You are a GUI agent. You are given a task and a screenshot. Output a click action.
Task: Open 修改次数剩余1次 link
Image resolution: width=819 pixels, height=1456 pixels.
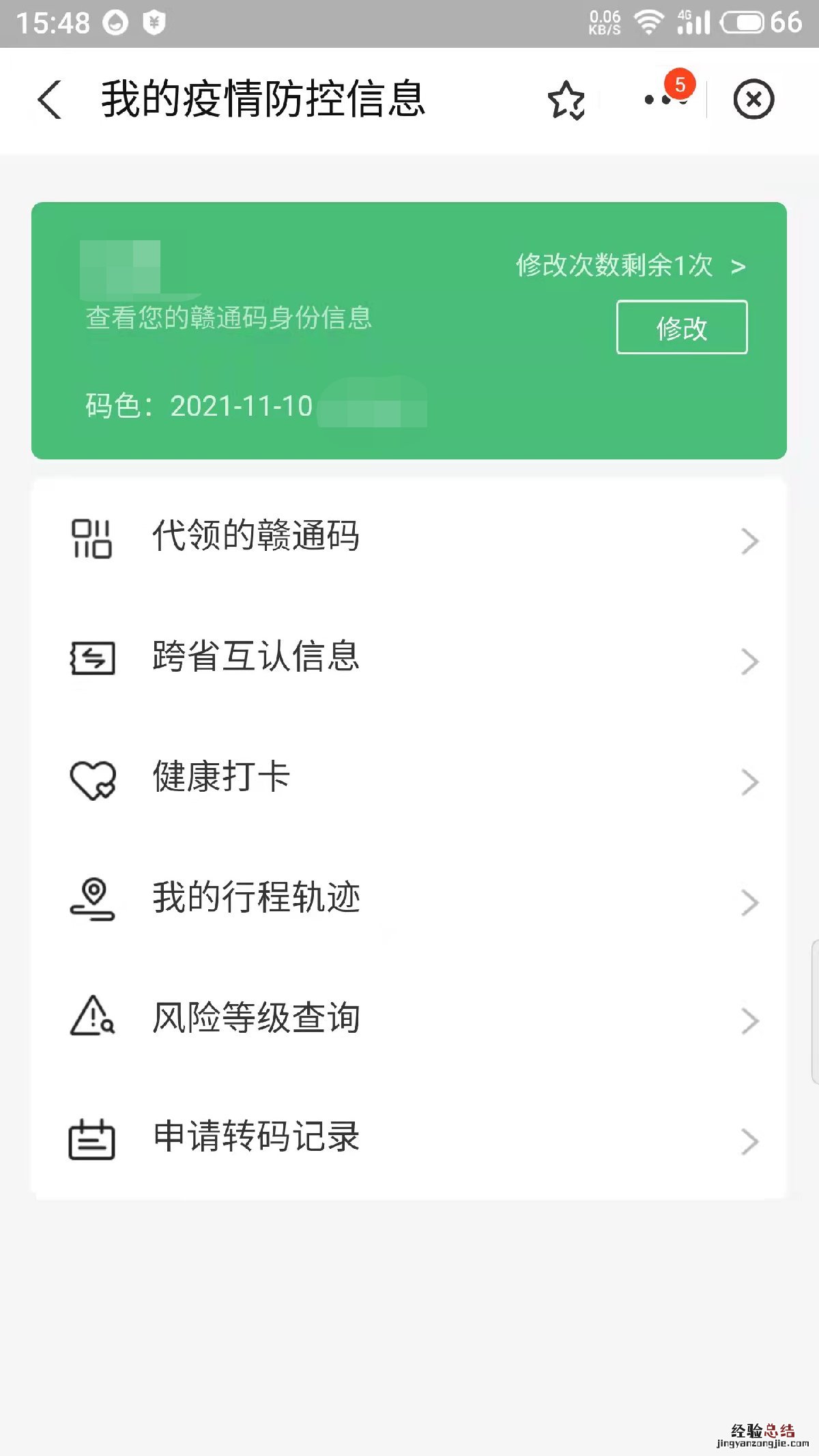[629, 266]
